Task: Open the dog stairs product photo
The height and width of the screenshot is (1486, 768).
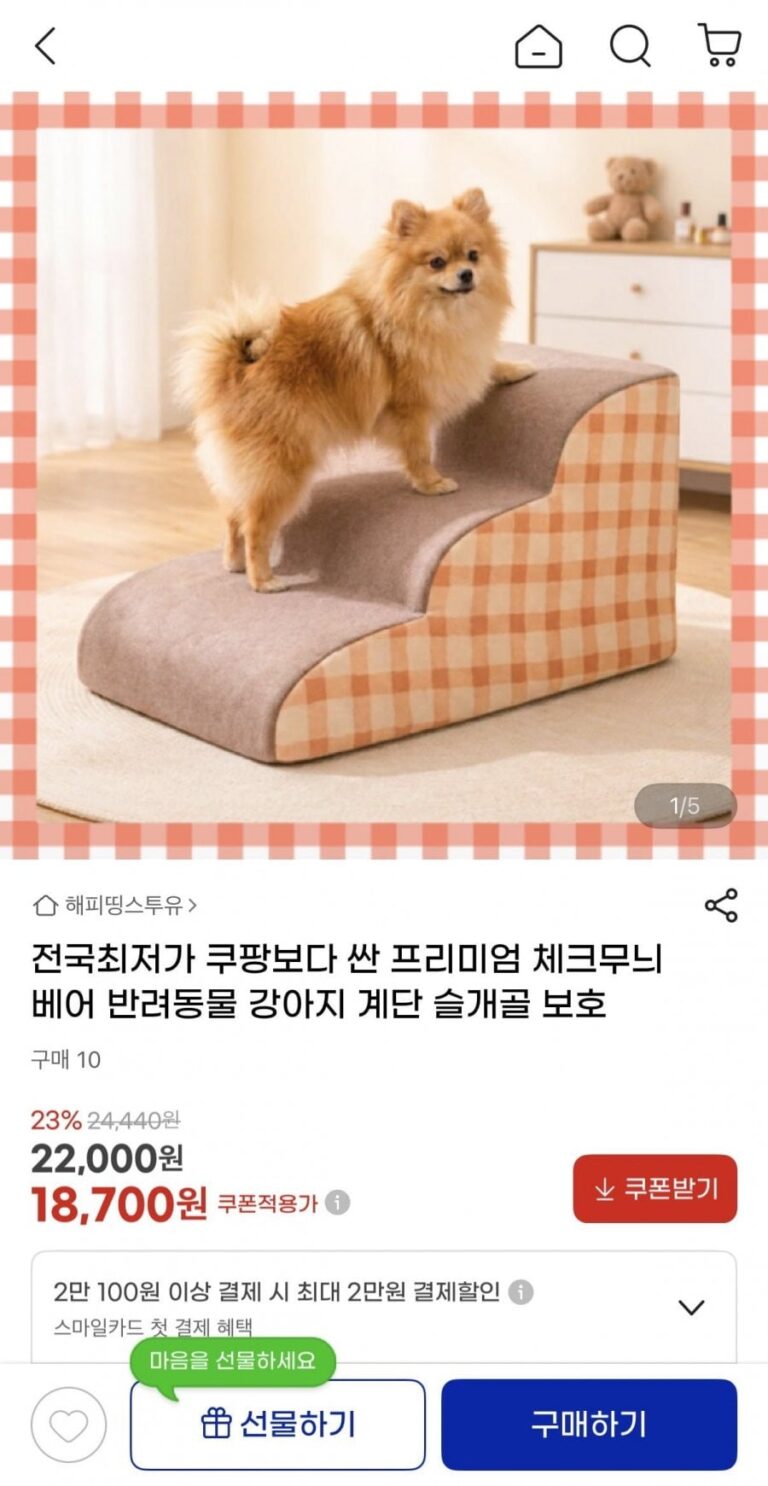Action: (x=384, y=475)
